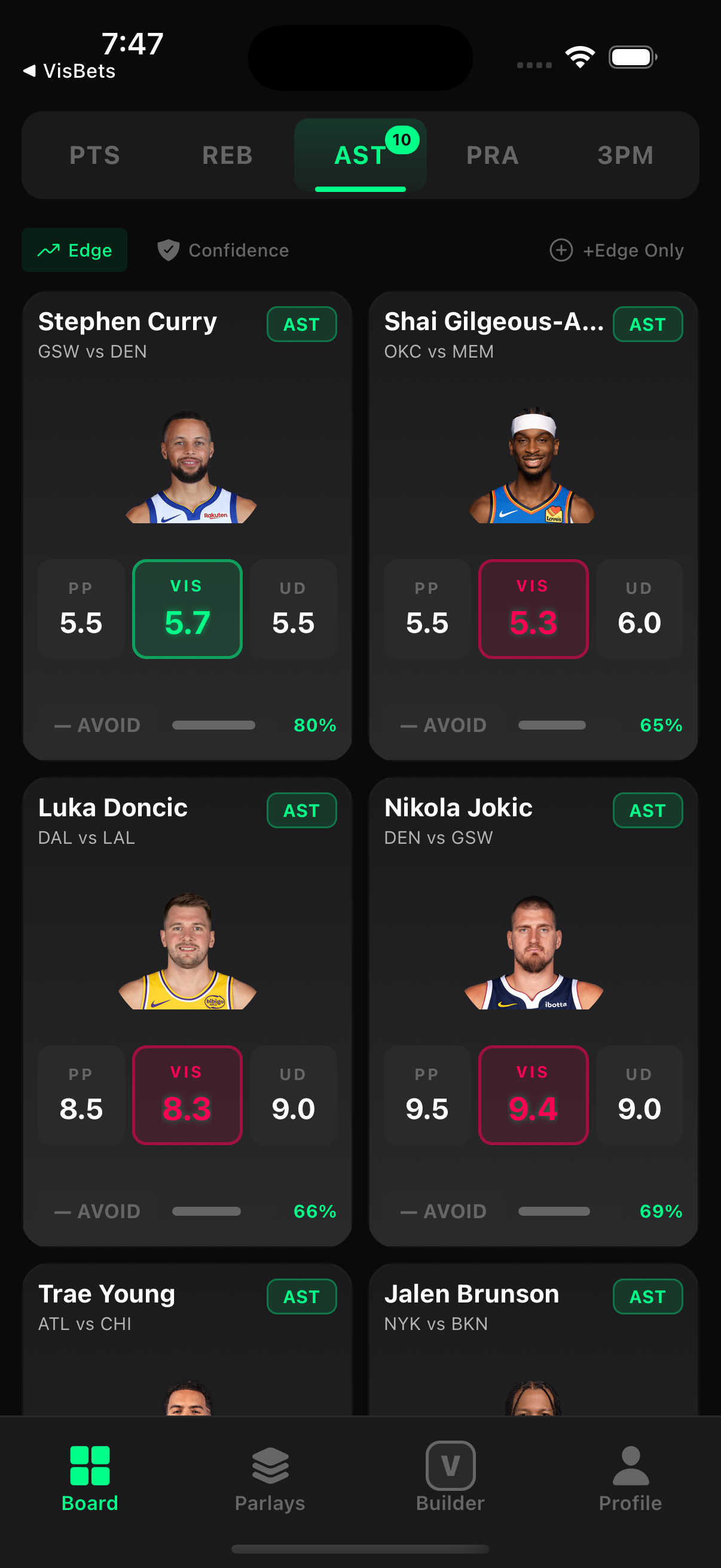Select the AST stat tab

[x=360, y=155]
